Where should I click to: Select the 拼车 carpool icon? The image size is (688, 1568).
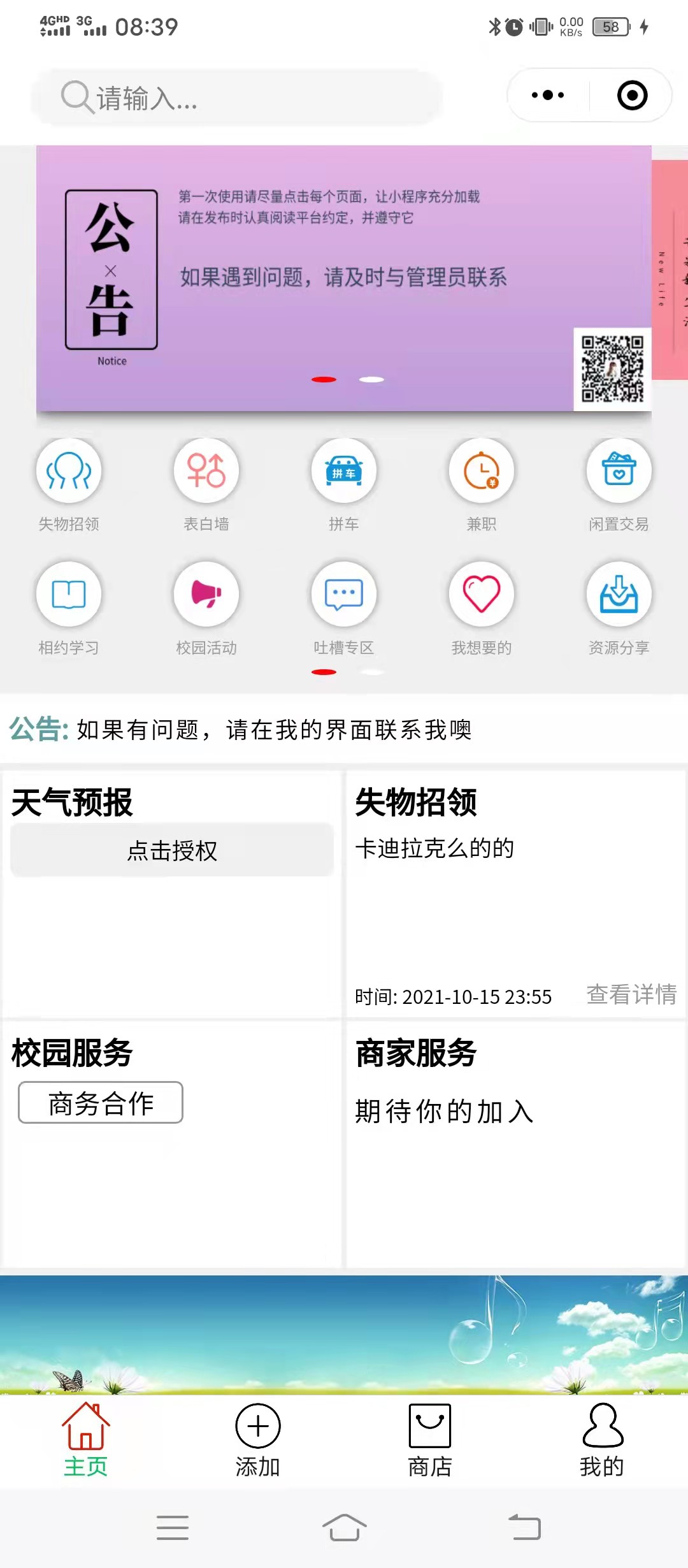point(344,470)
